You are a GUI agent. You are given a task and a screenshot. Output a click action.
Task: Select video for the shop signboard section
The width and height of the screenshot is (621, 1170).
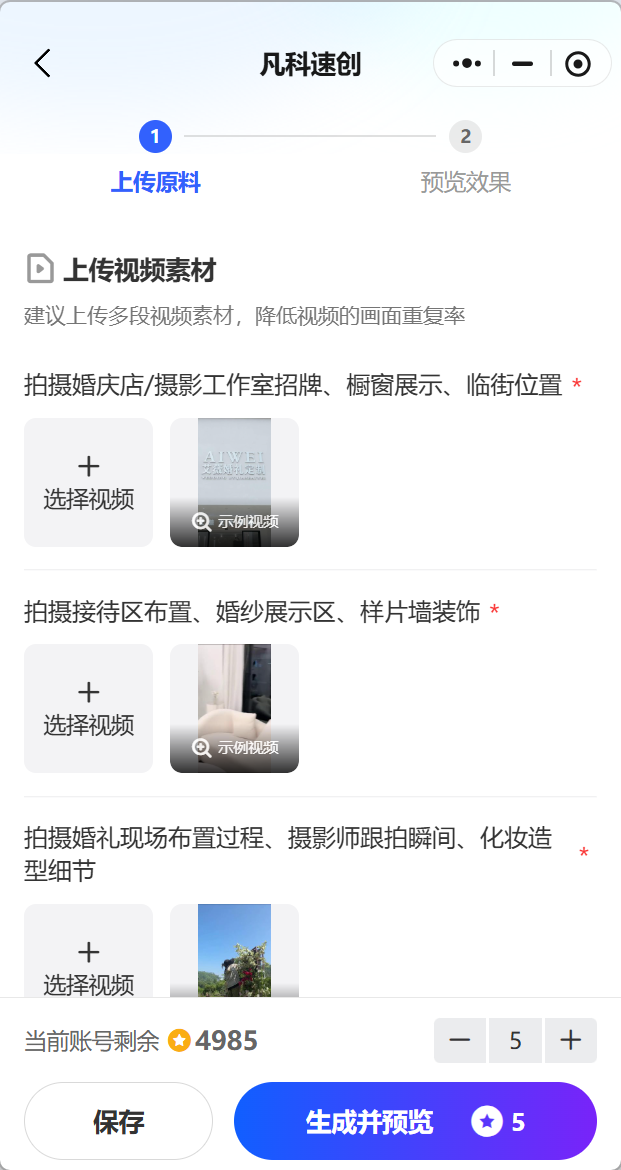pyautogui.click(x=89, y=482)
